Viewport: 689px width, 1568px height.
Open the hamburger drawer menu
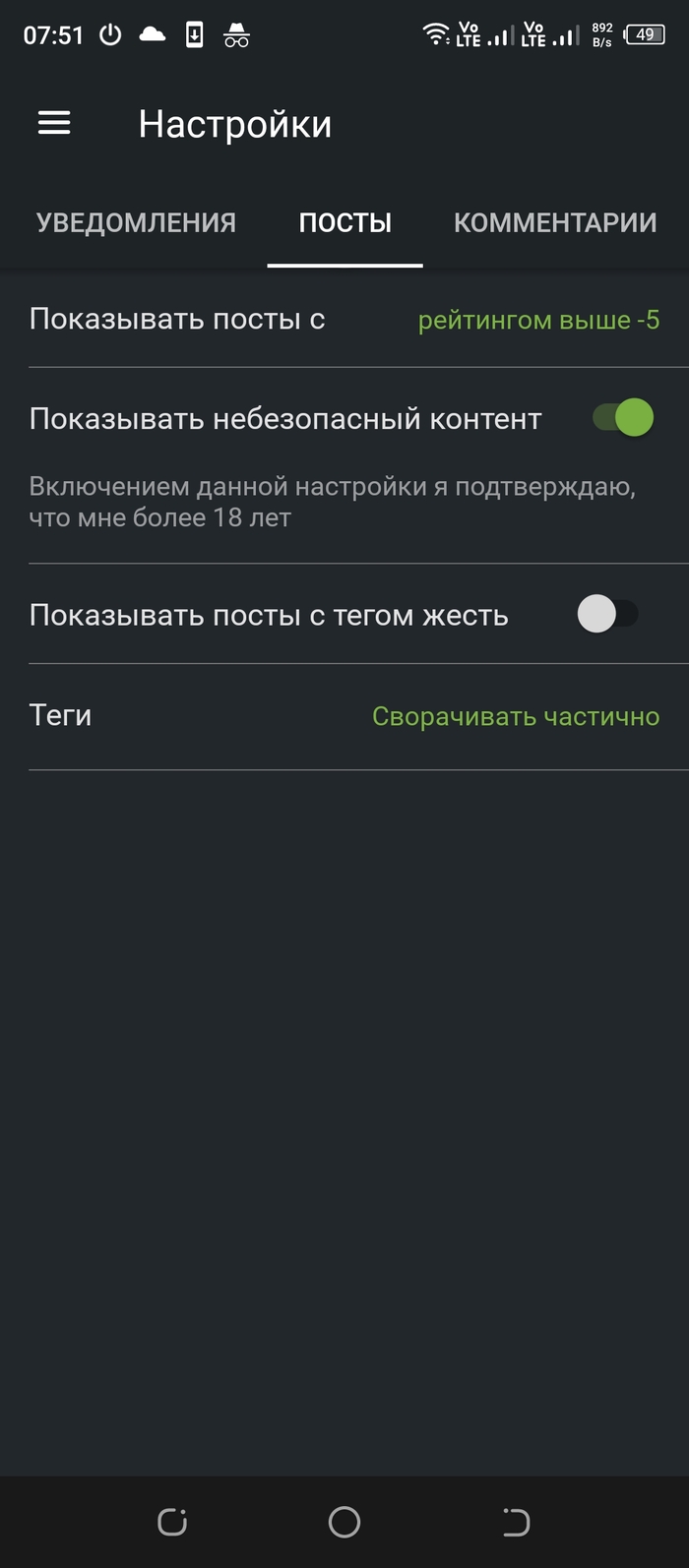54,123
